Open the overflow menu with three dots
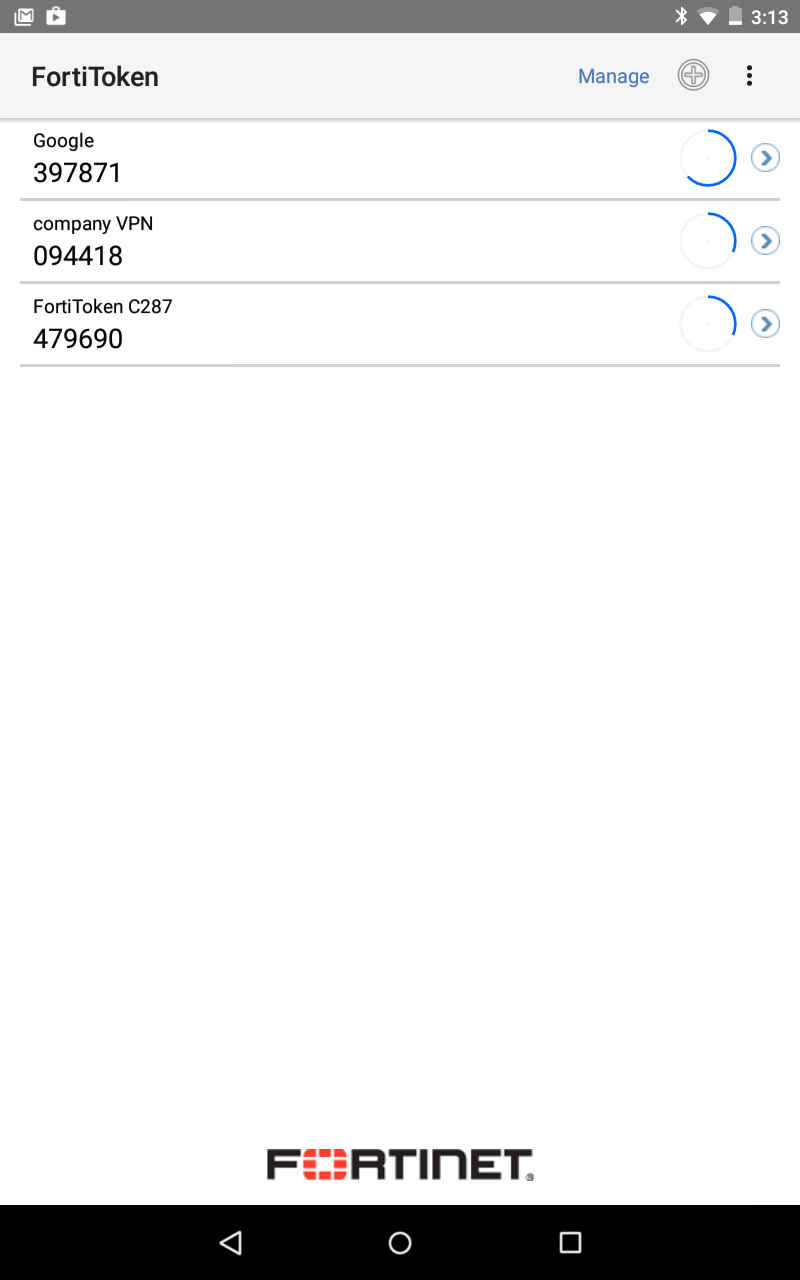800x1280 pixels. pyautogui.click(x=749, y=75)
